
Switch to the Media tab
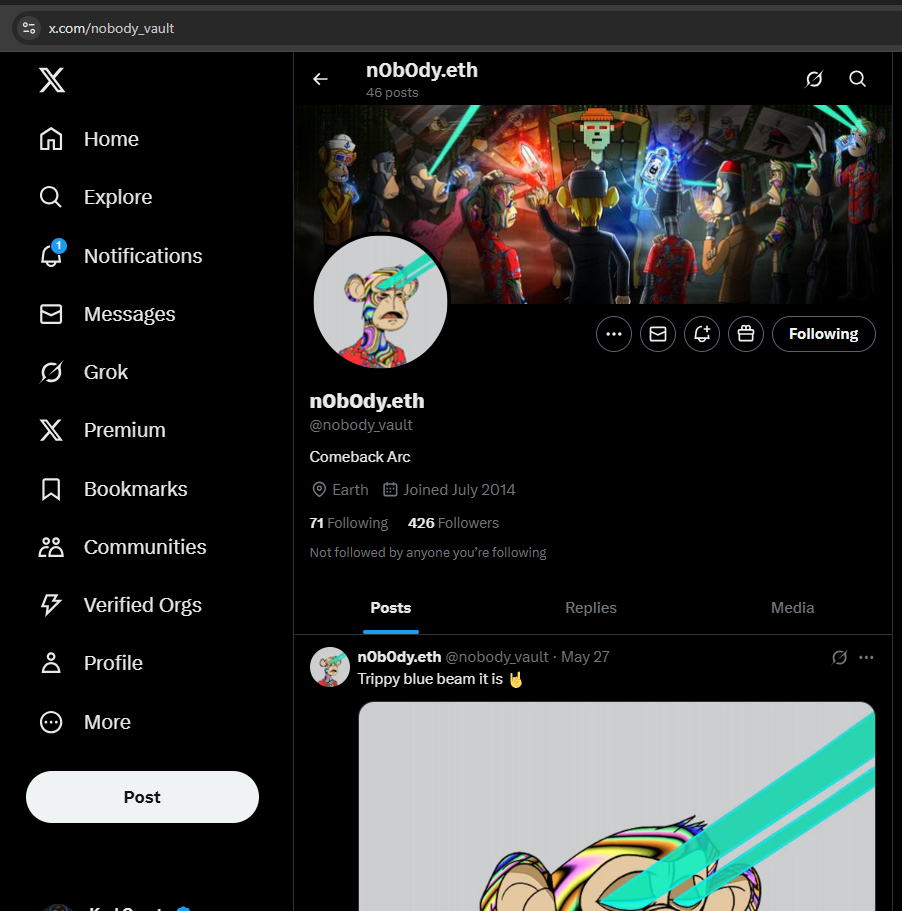pyautogui.click(x=792, y=608)
